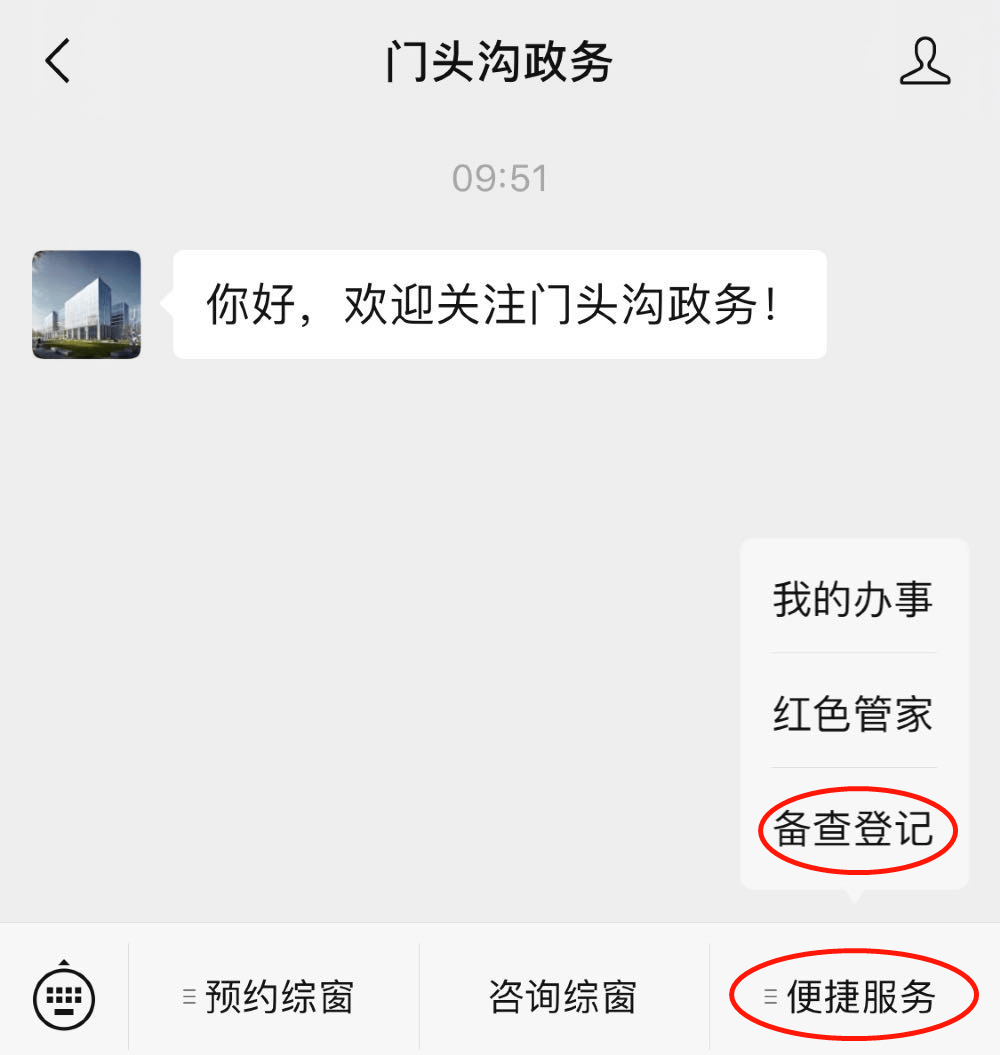
Task: Select 我的办事 from the popup menu
Action: pyautogui.click(x=852, y=599)
